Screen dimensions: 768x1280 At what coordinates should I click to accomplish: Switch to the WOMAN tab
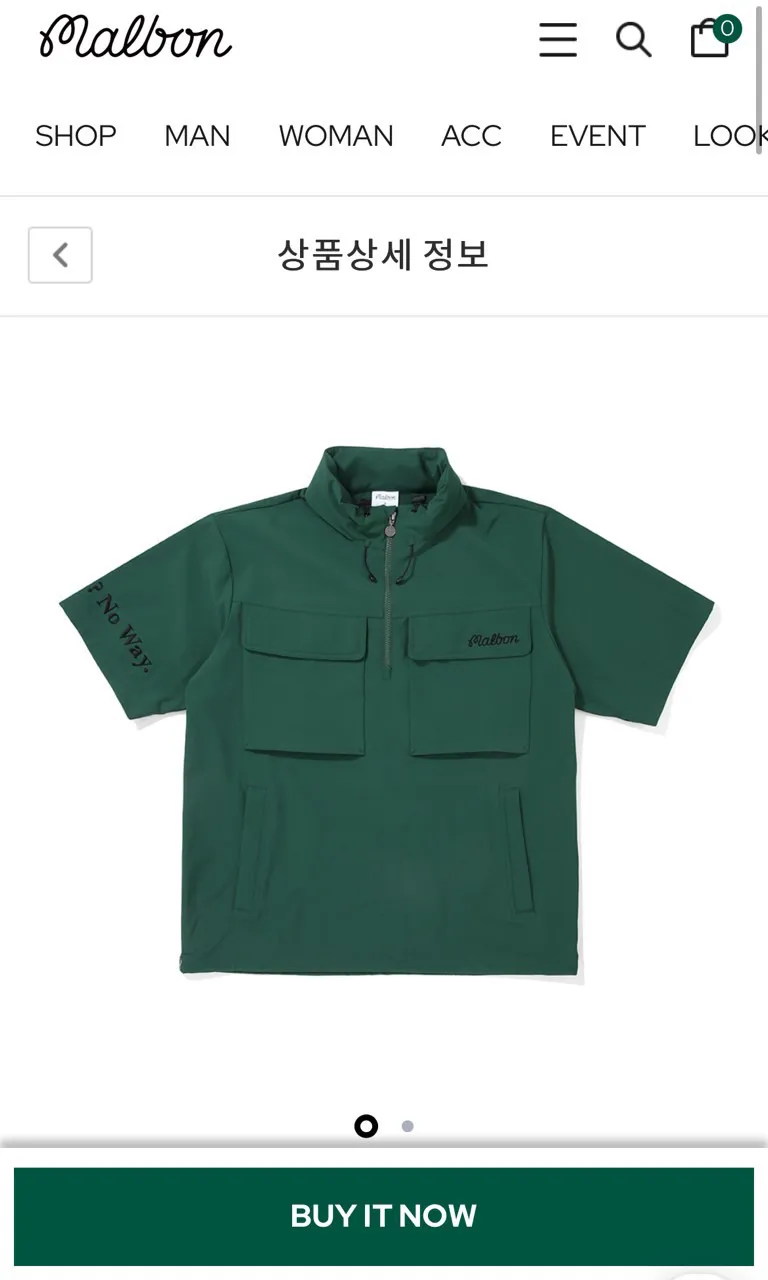click(x=336, y=136)
